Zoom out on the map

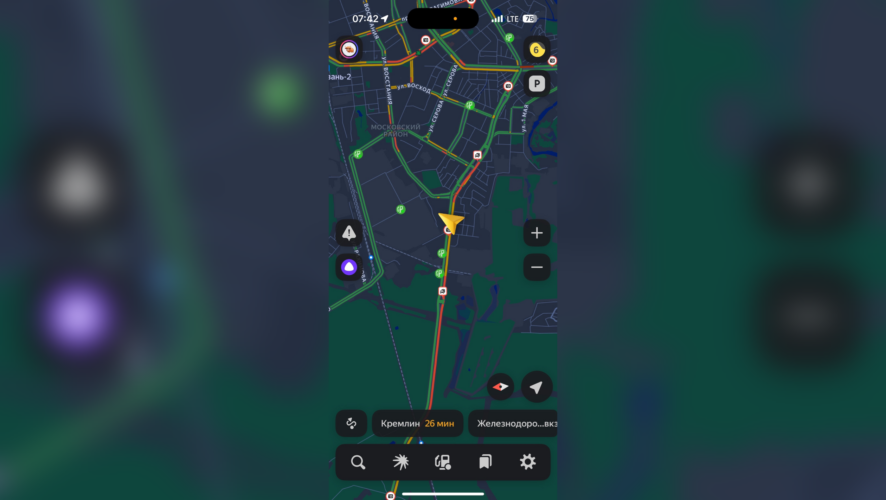coord(537,267)
